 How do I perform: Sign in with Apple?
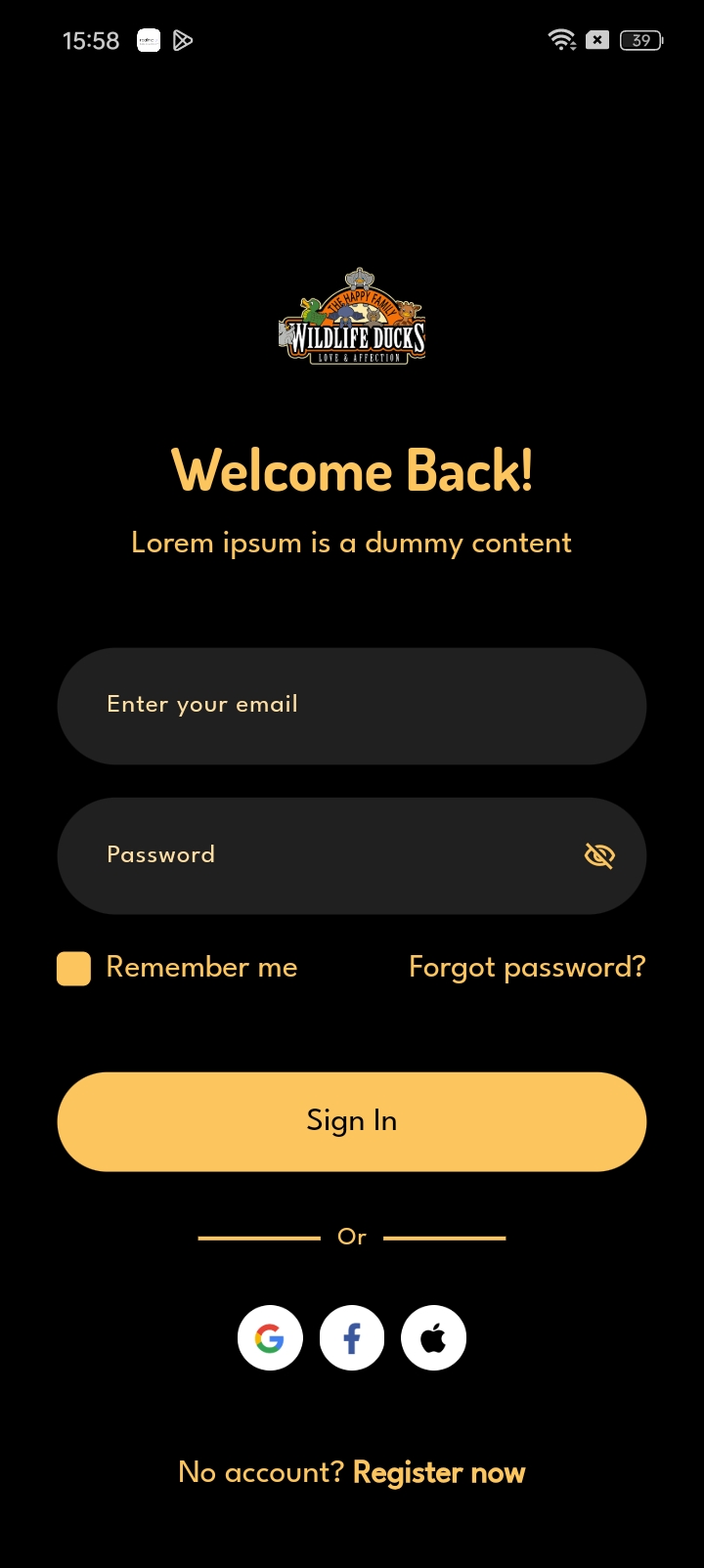point(433,1337)
